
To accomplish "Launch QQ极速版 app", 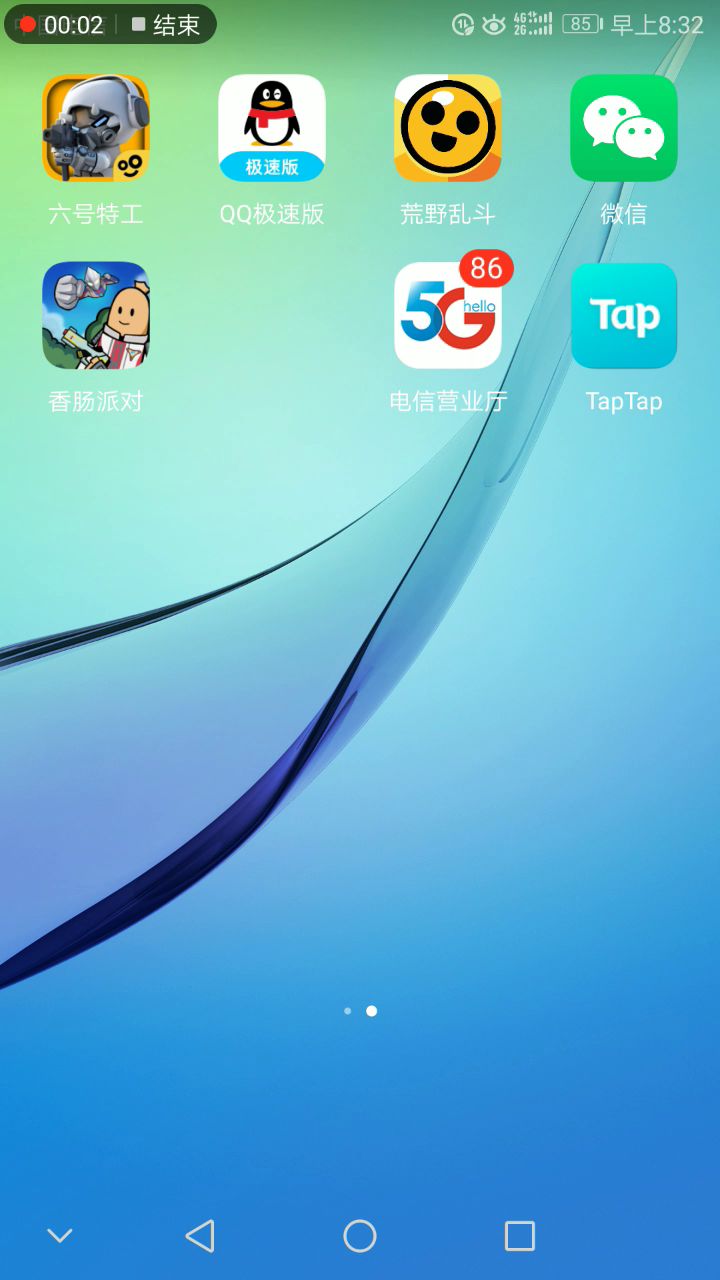I will click(272, 128).
